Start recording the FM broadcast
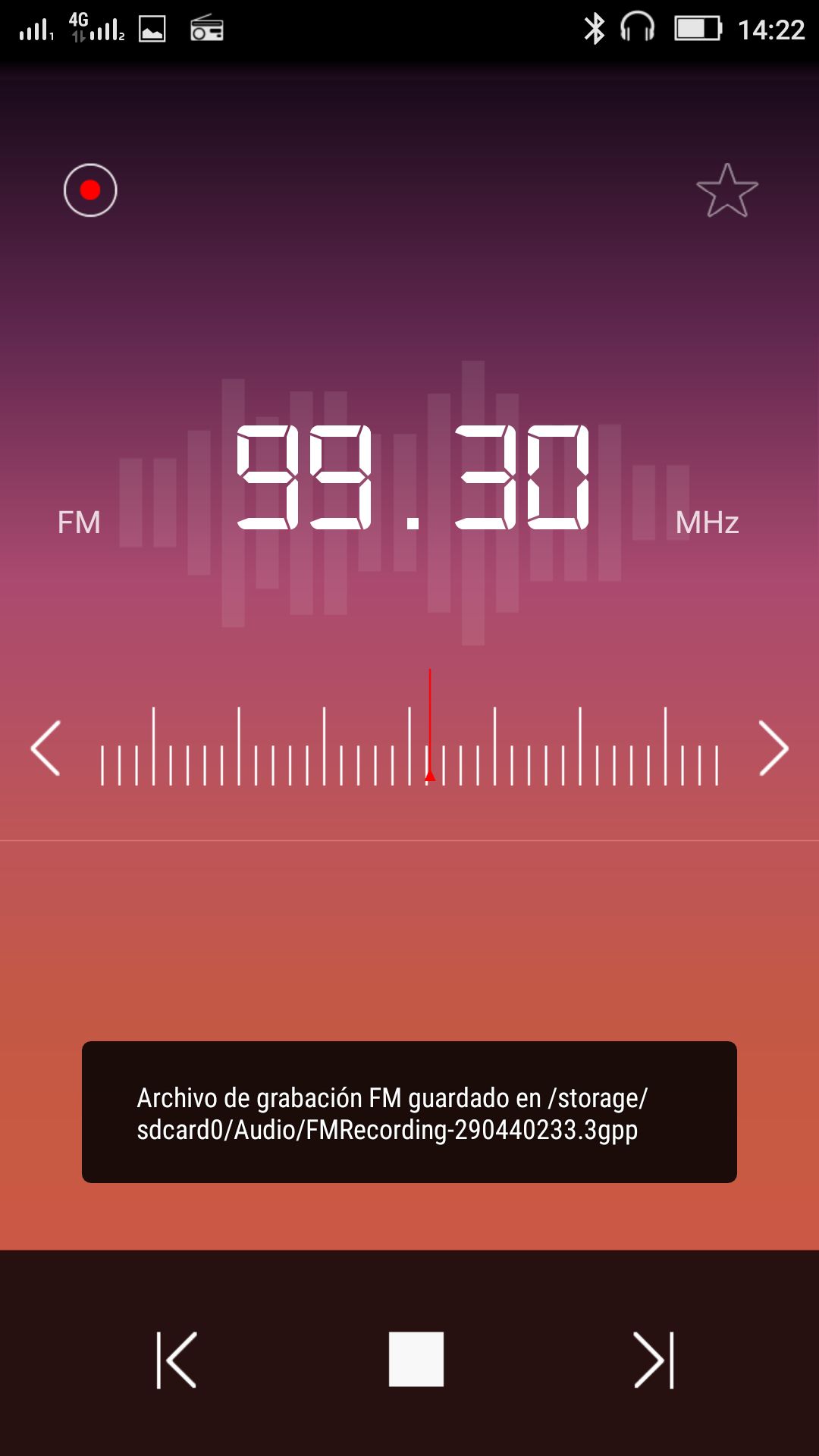The image size is (819, 1456). (91, 191)
